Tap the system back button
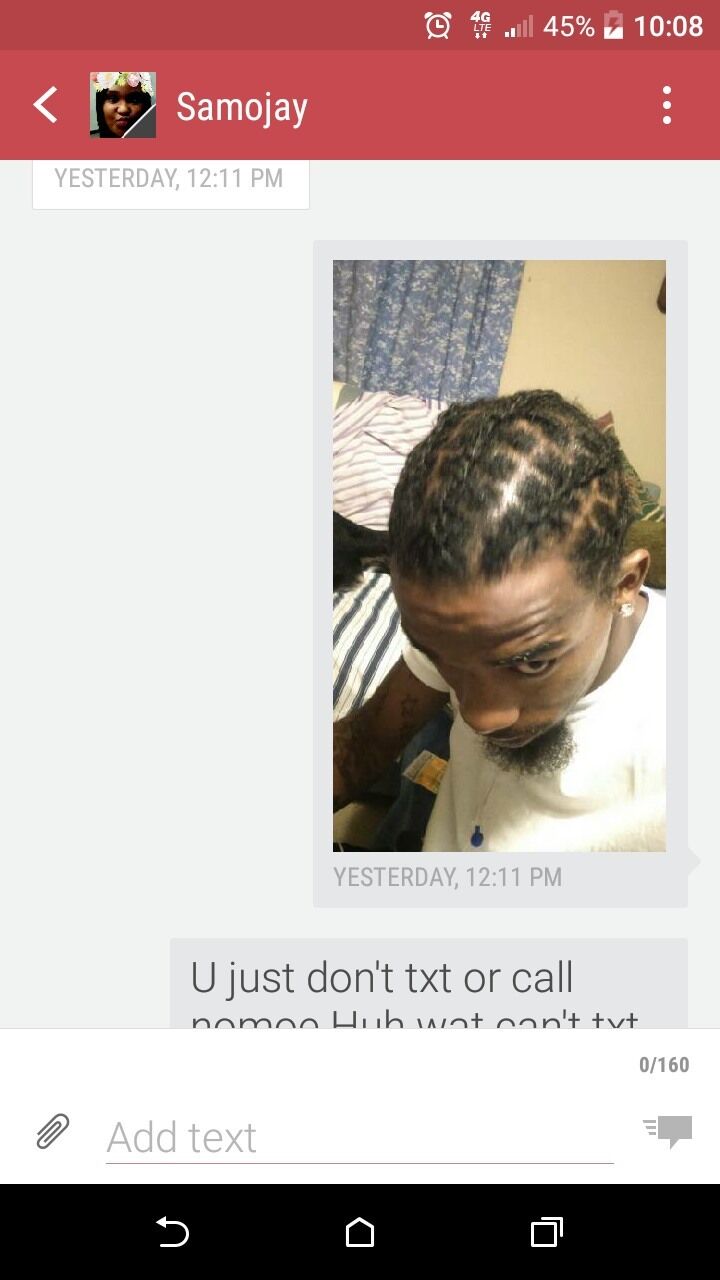The image size is (720, 1280). click(172, 1232)
